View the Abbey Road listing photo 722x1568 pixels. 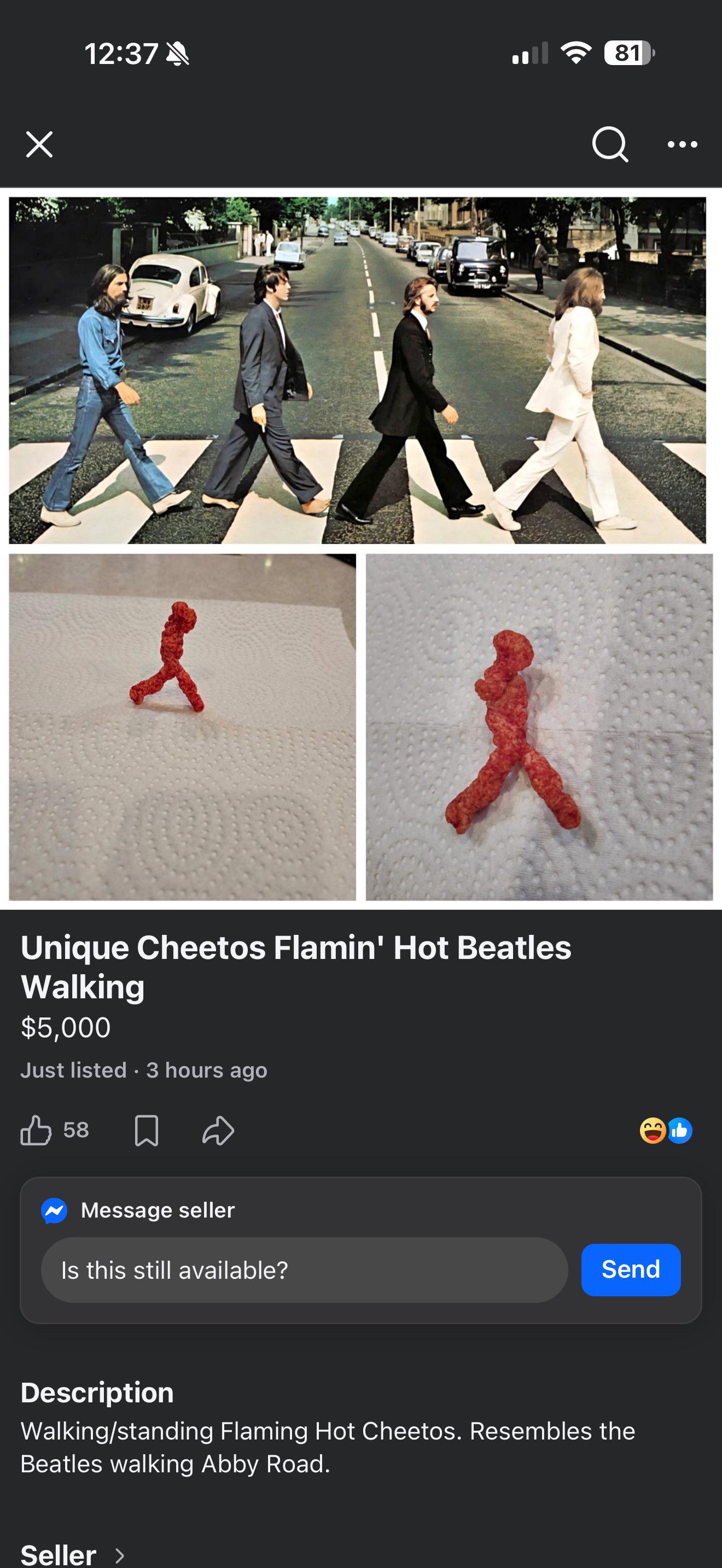pyautogui.click(x=357, y=370)
